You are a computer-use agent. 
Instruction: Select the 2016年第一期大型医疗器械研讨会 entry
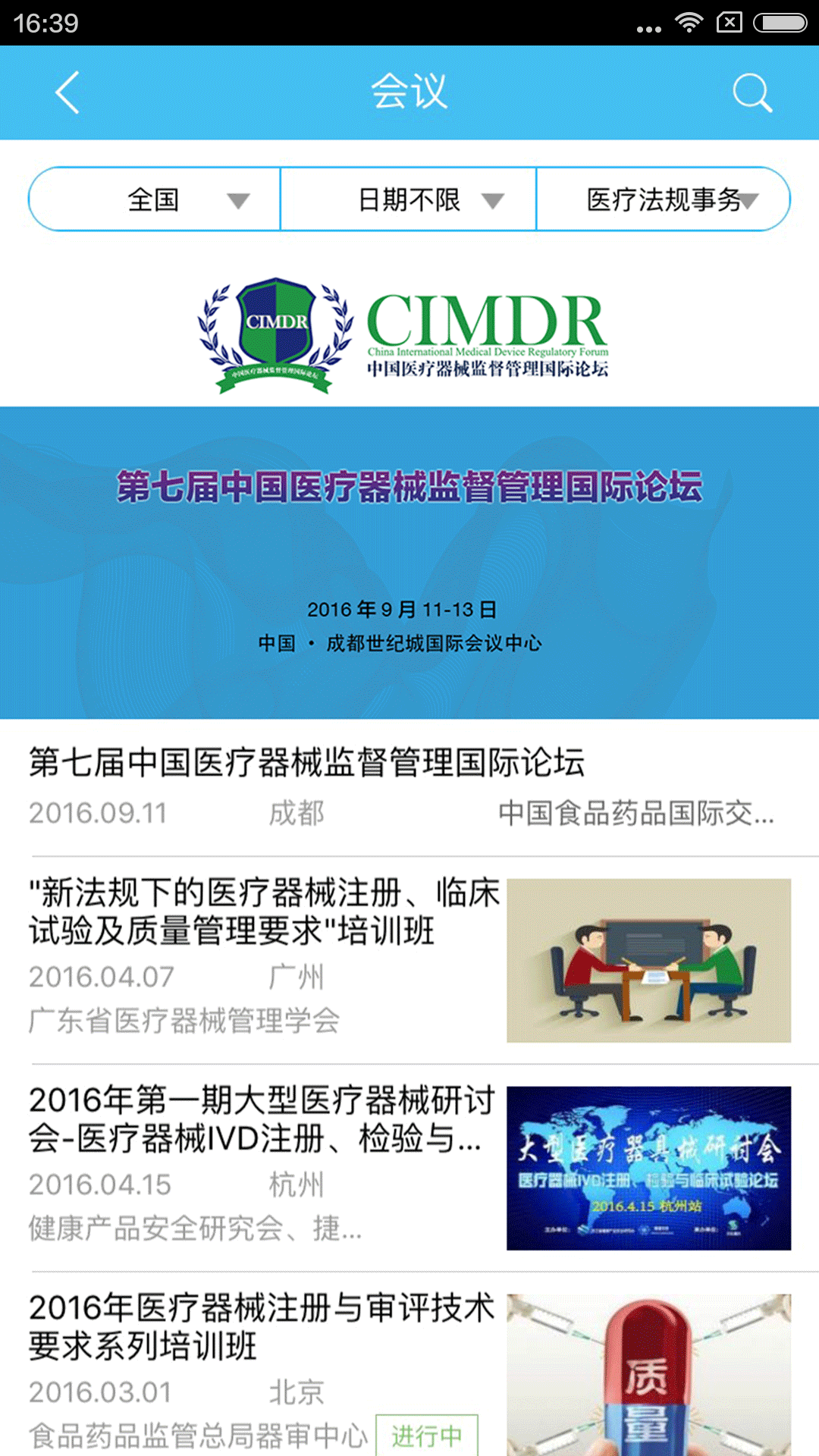click(262, 1119)
